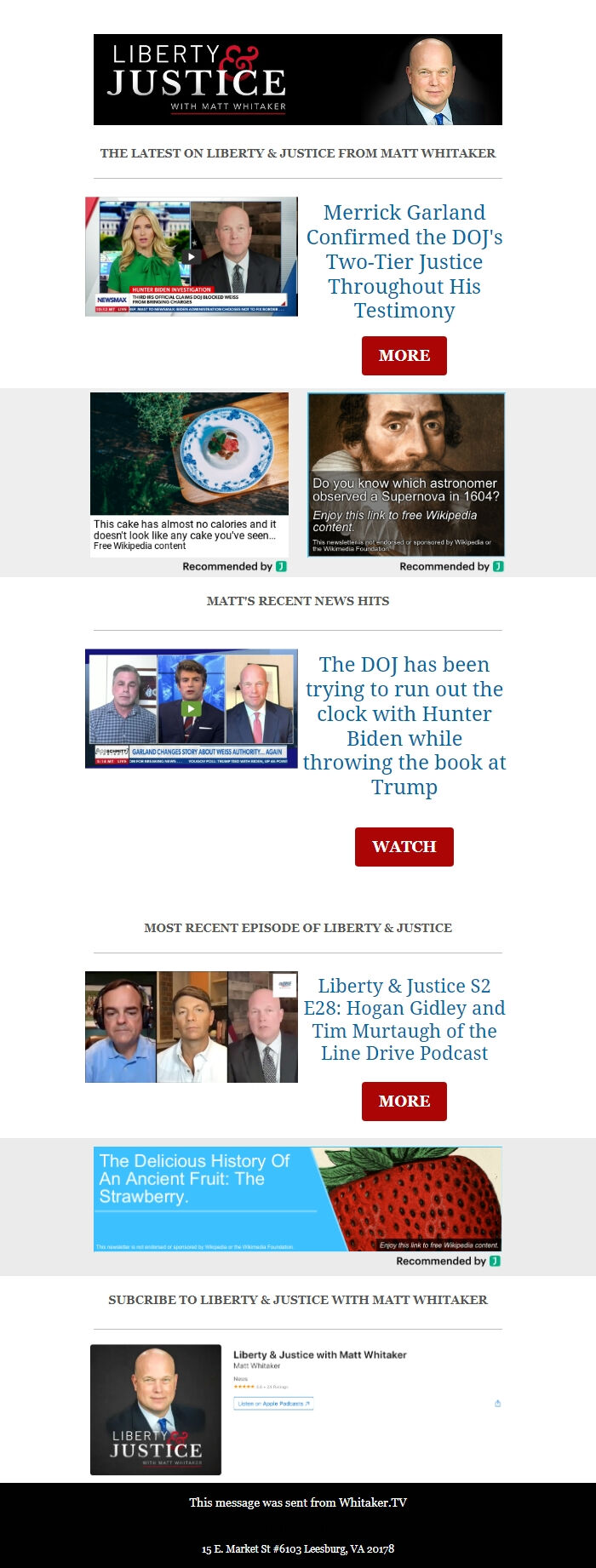Open the Liberty & Justice header banner
The height and width of the screenshot is (1568, 596).
tap(297, 80)
